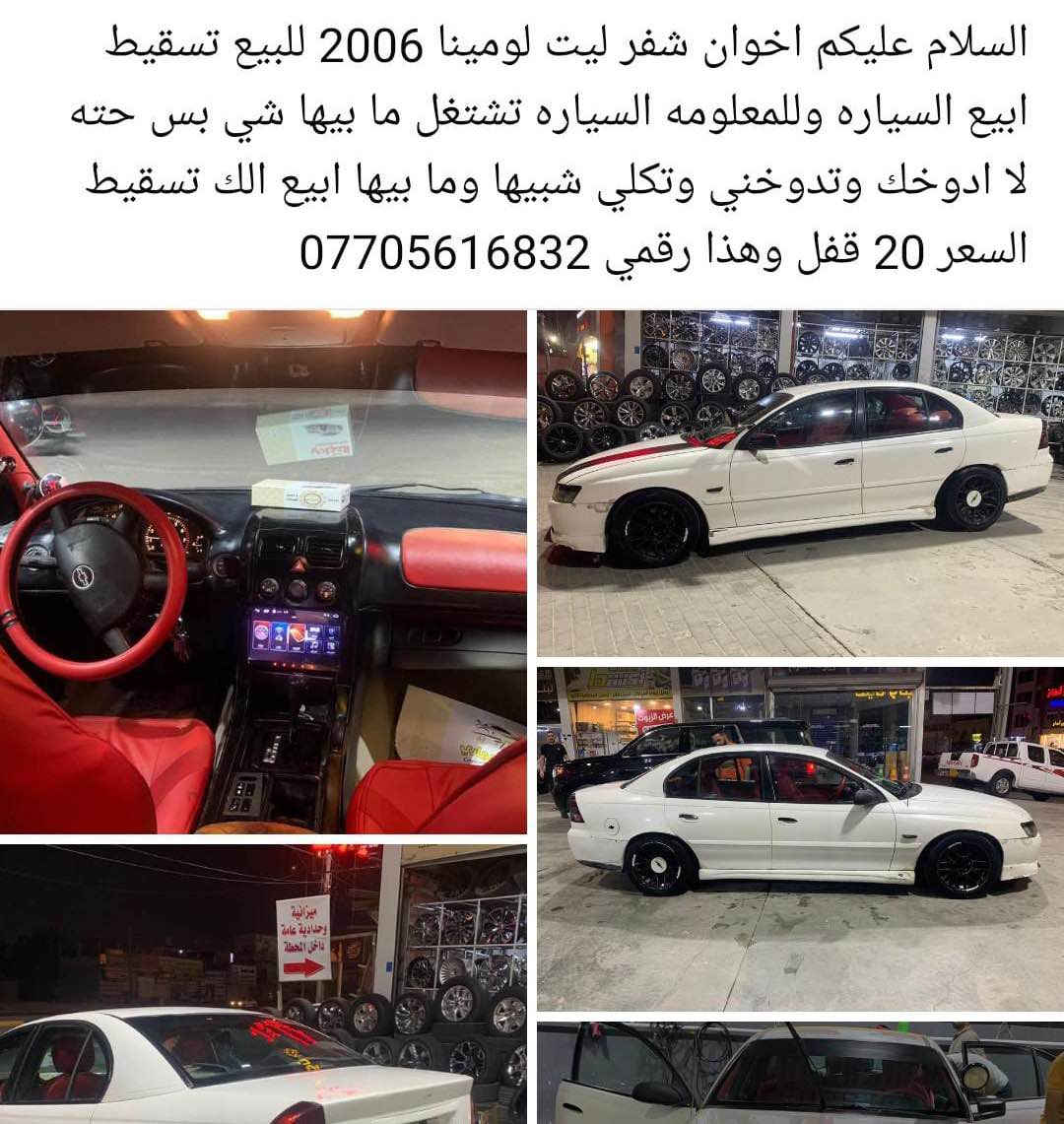The image size is (1064, 1124).
Task: Open the red car interior photo
Action: point(262,571)
